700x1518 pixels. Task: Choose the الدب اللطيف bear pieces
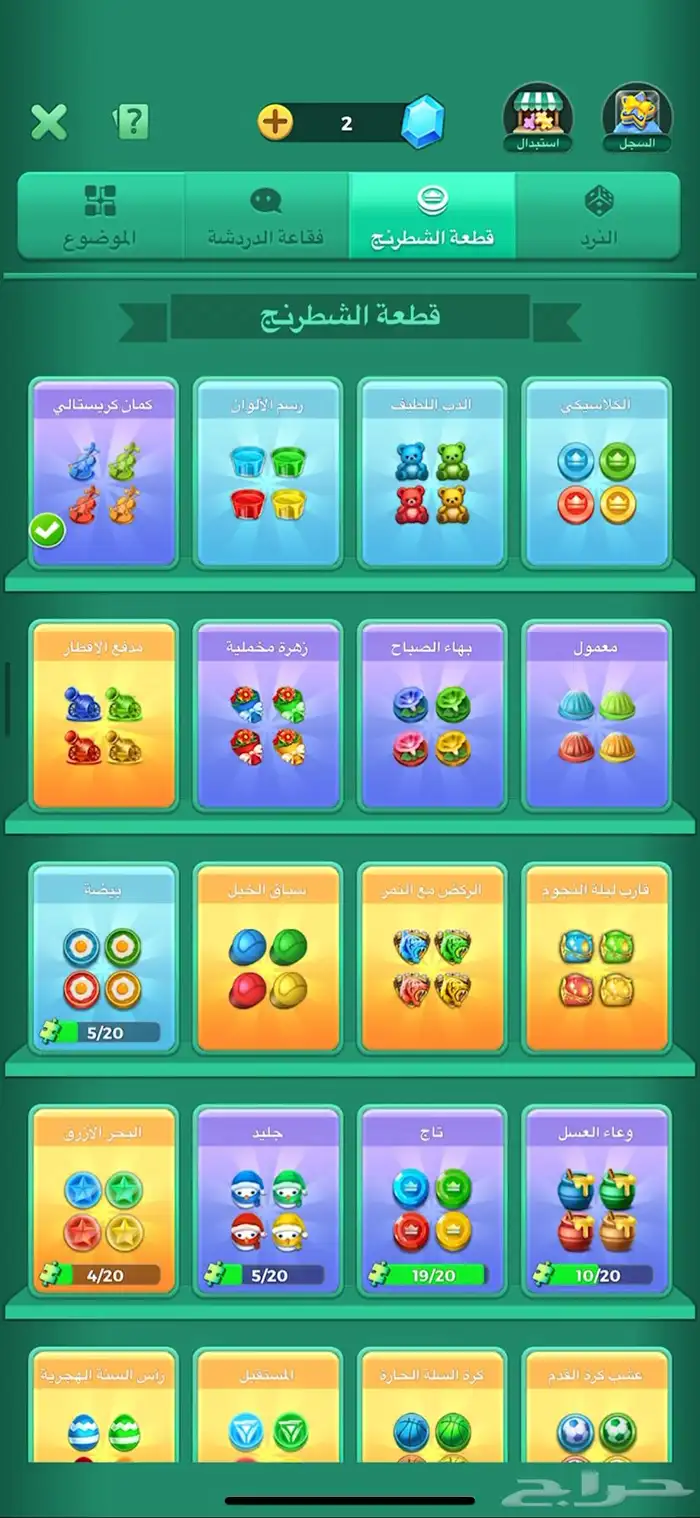pyautogui.click(x=432, y=472)
